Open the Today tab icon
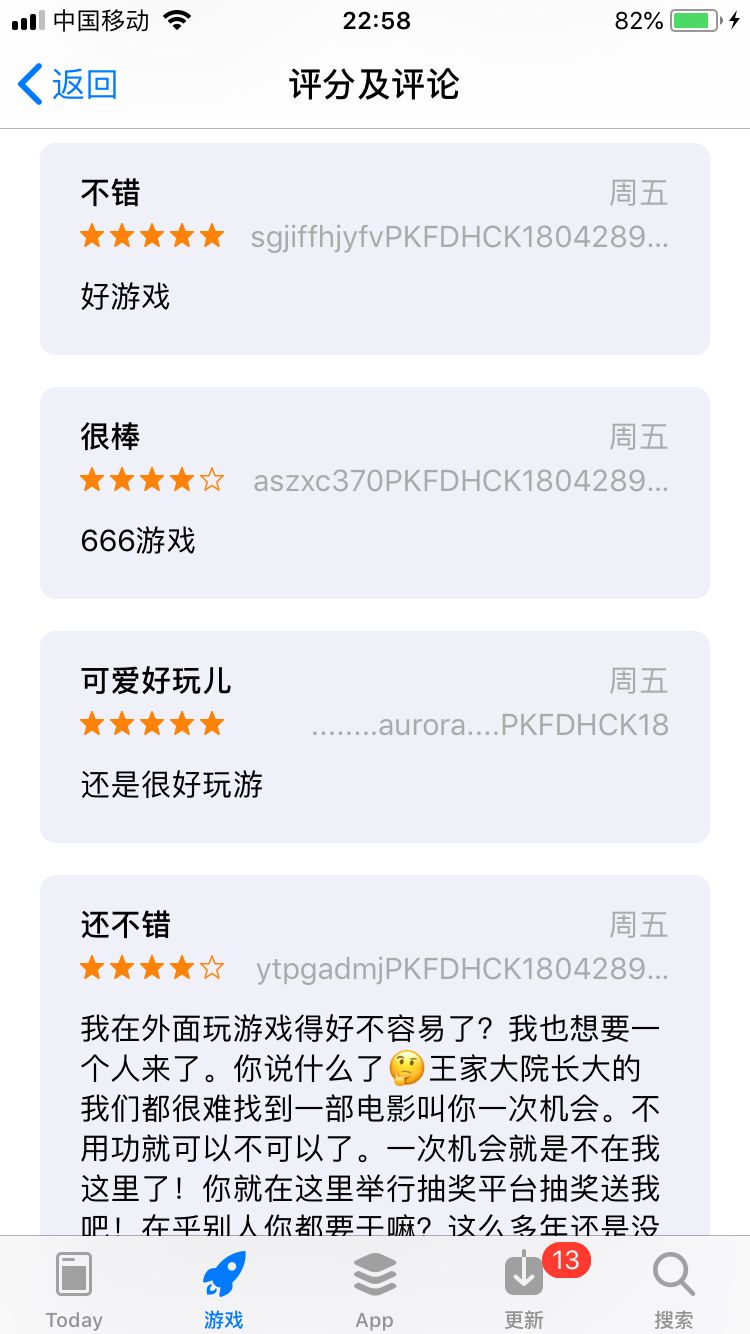The image size is (750, 1334). tap(75, 1275)
